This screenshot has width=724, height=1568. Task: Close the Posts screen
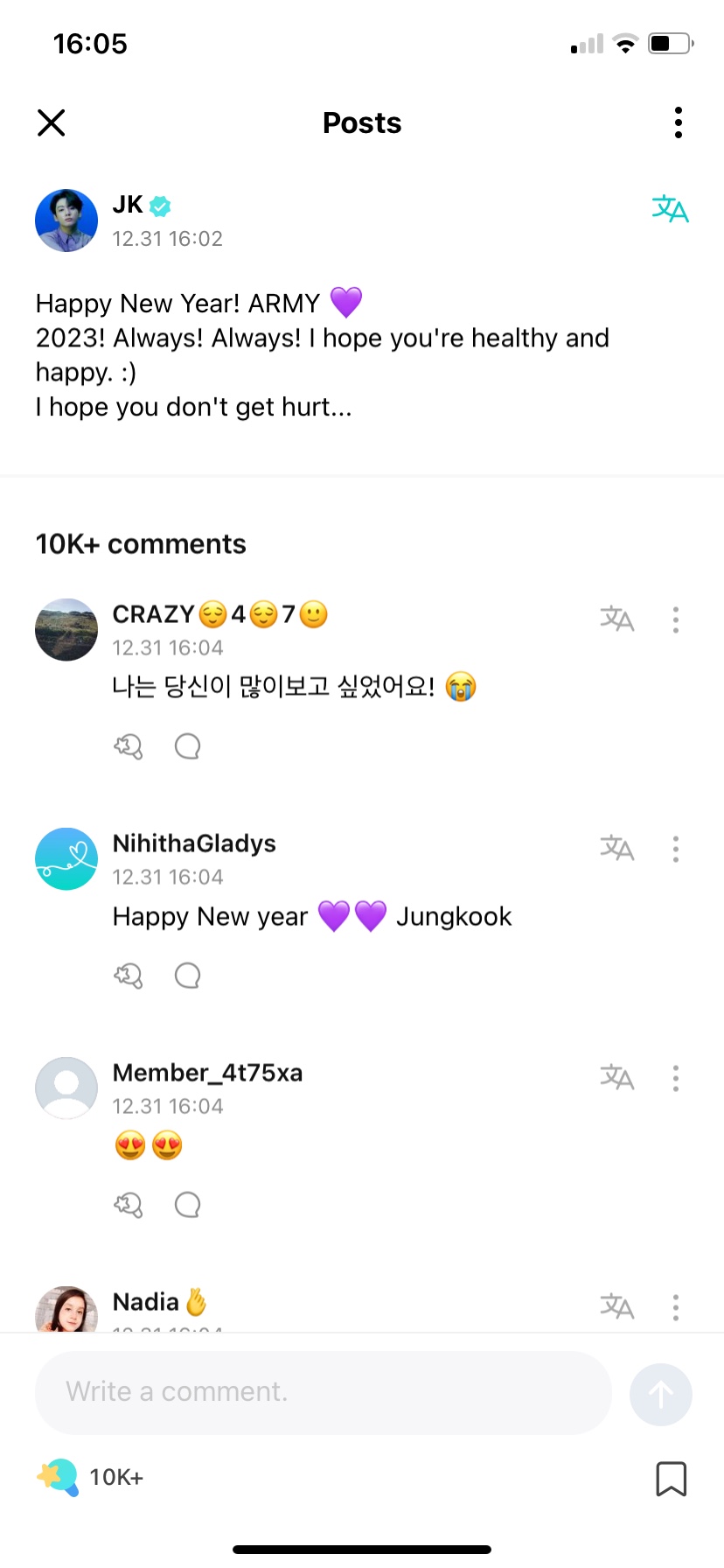tap(52, 123)
